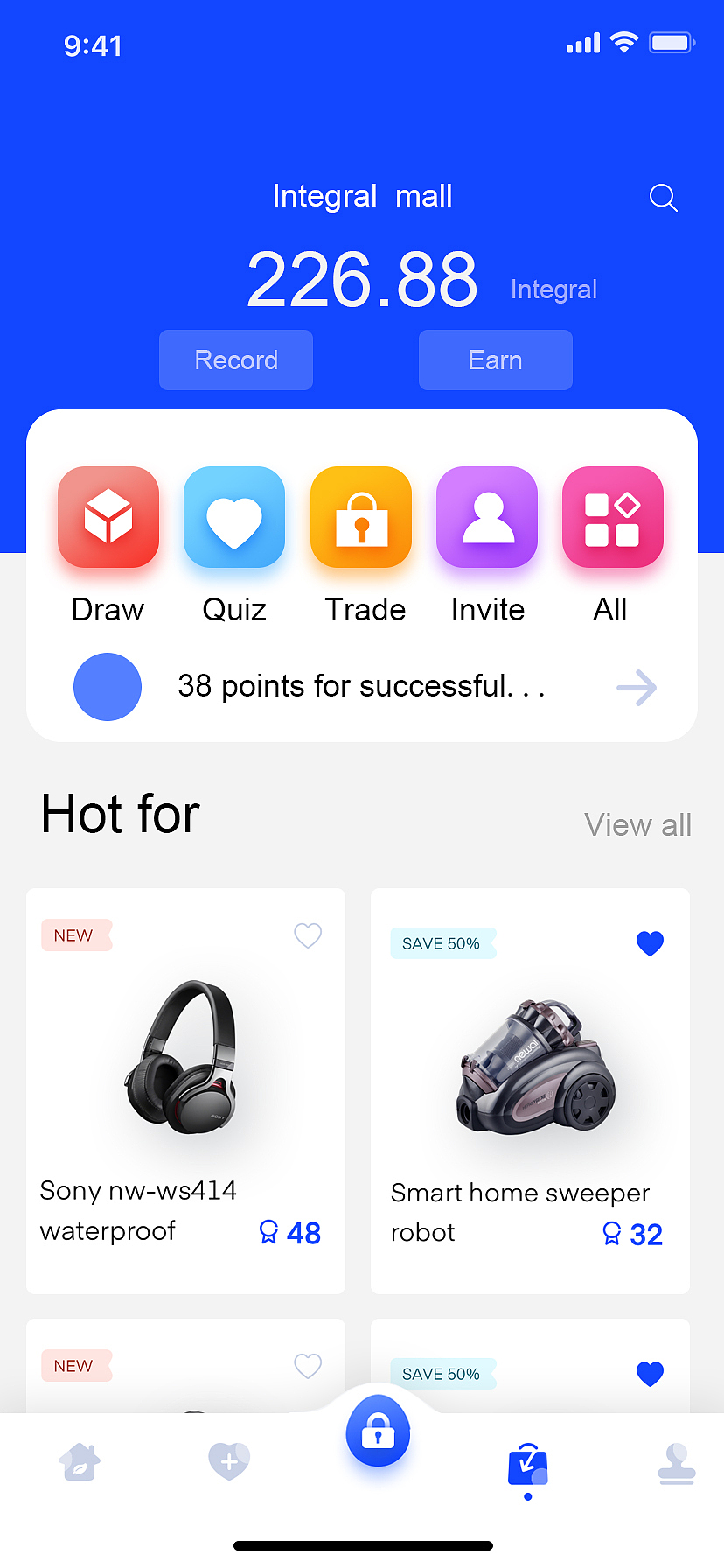View all hot items

click(x=637, y=824)
